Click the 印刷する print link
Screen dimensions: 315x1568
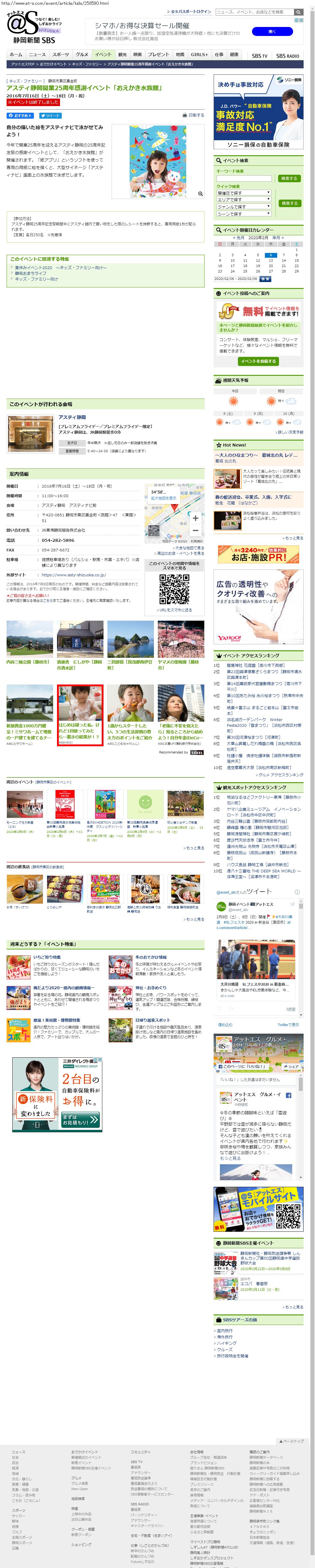pos(196,115)
